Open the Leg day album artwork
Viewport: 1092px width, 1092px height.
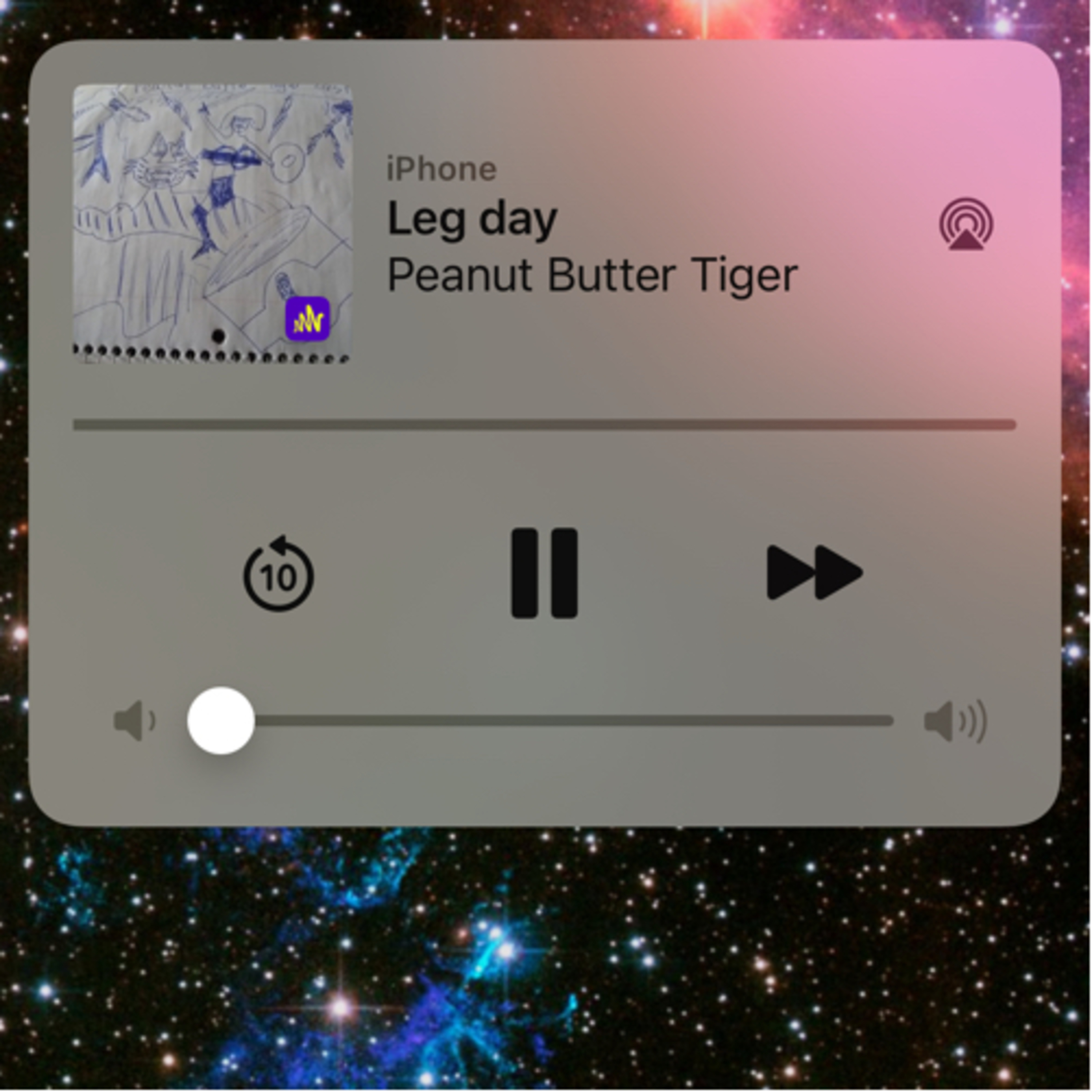213,224
